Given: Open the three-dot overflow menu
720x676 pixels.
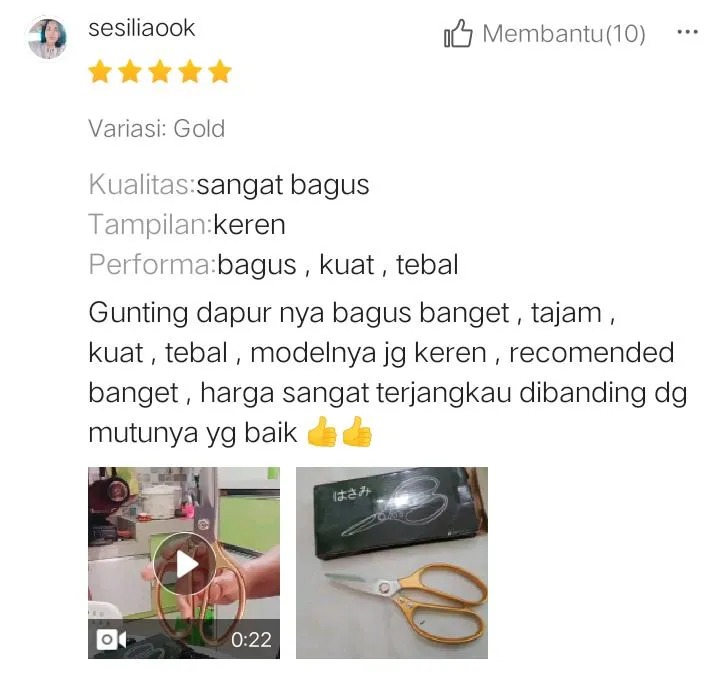Looking at the screenshot, I should coord(687,32).
